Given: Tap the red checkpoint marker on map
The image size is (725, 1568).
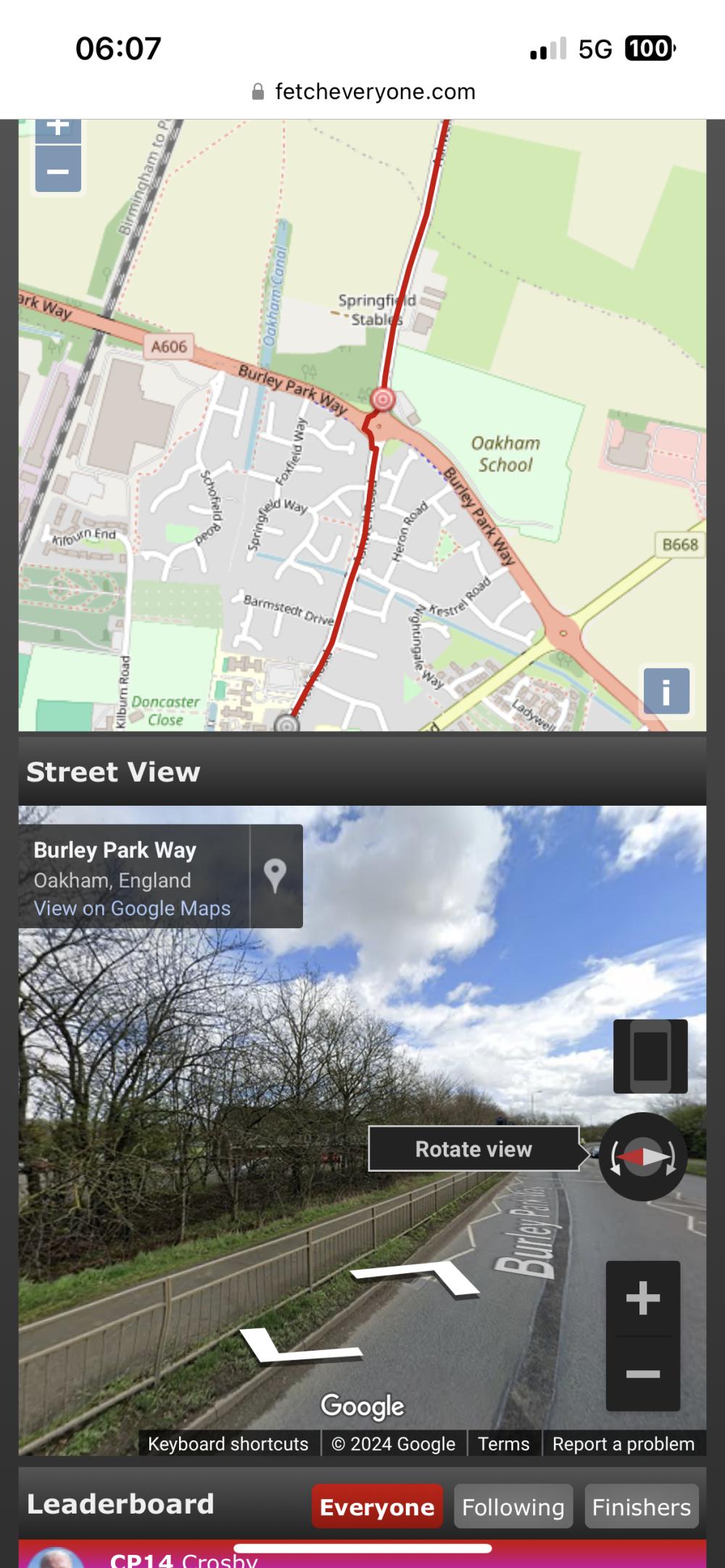Looking at the screenshot, I should 382,399.
